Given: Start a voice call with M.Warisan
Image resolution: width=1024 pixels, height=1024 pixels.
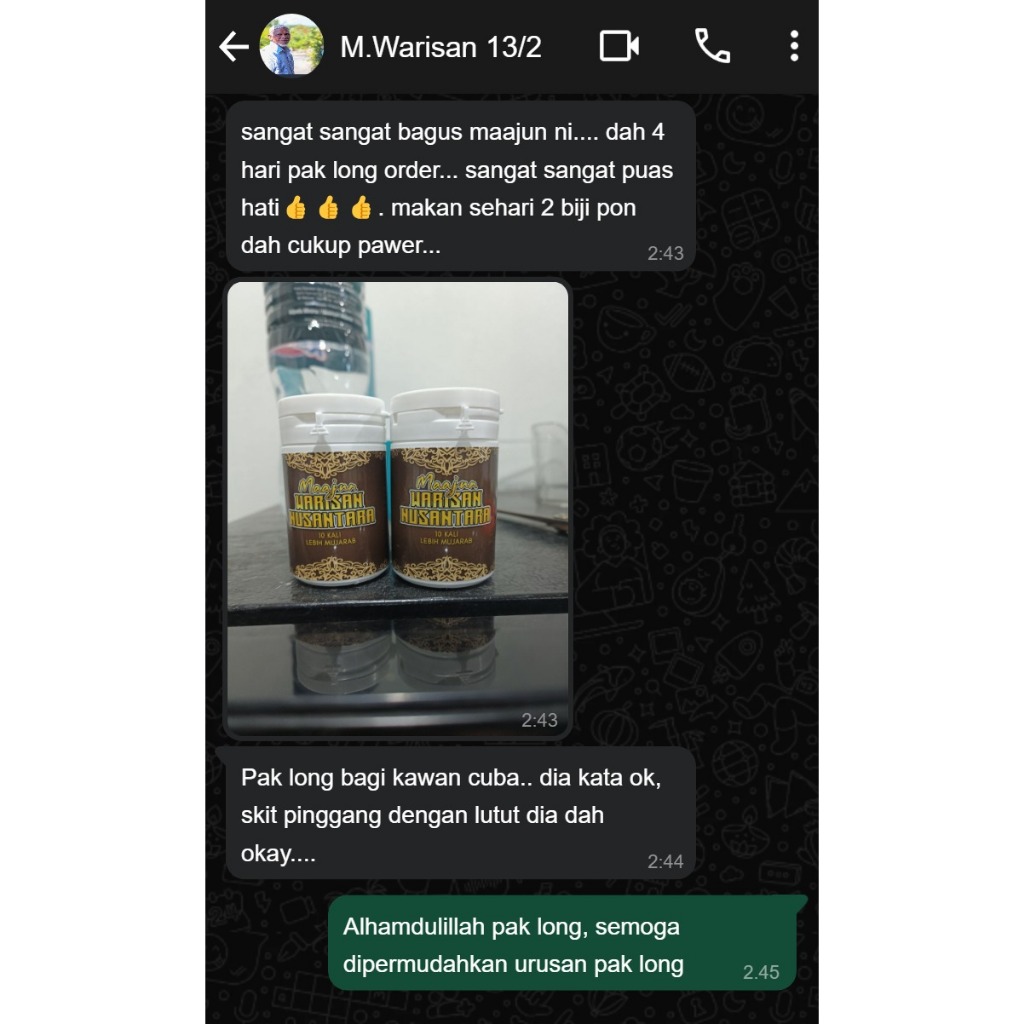Looking at the screenshot, I should (712, 46).
